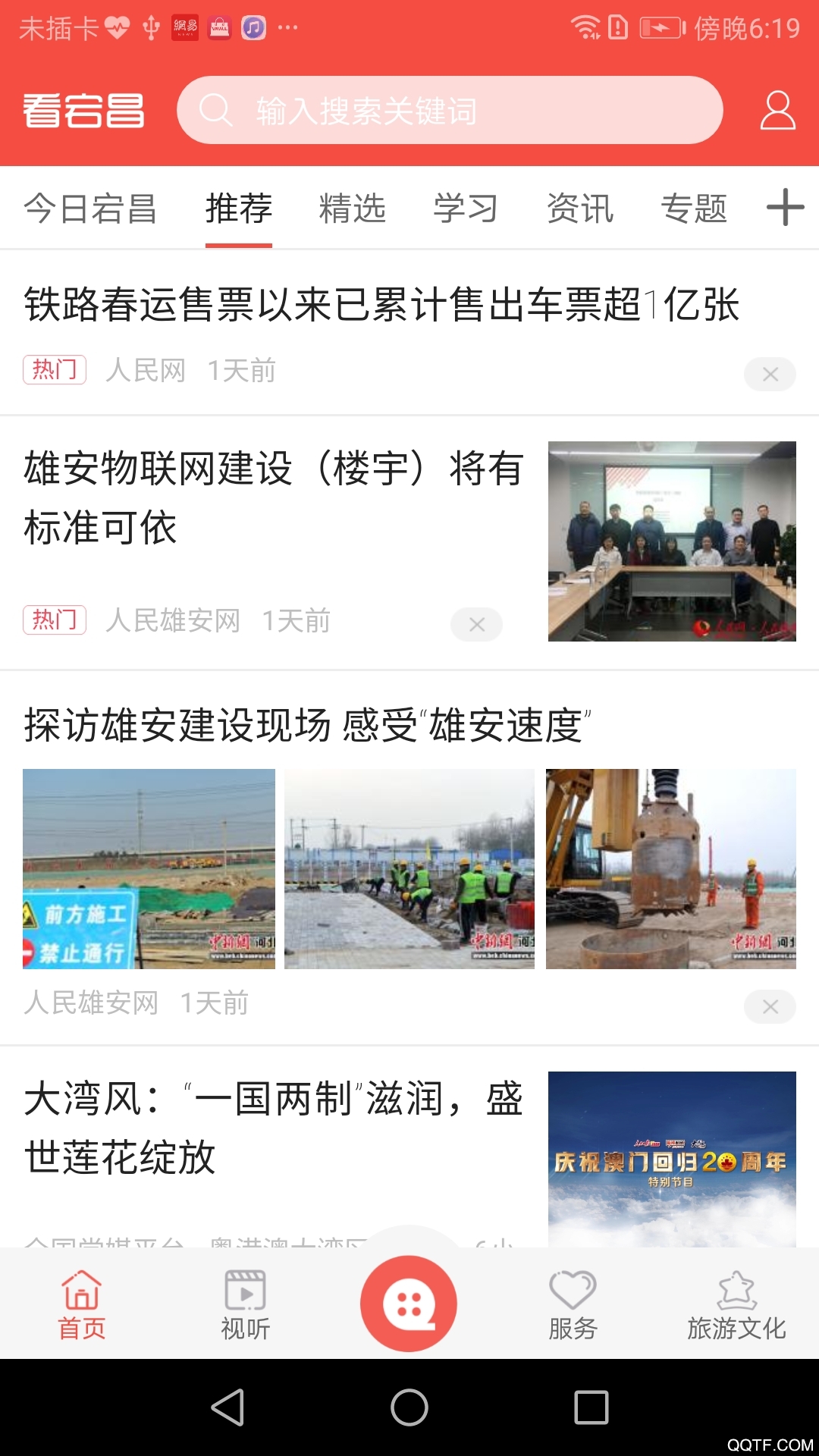
Task: Switch to the 学习 tab
Action: [x=466, y=209]
